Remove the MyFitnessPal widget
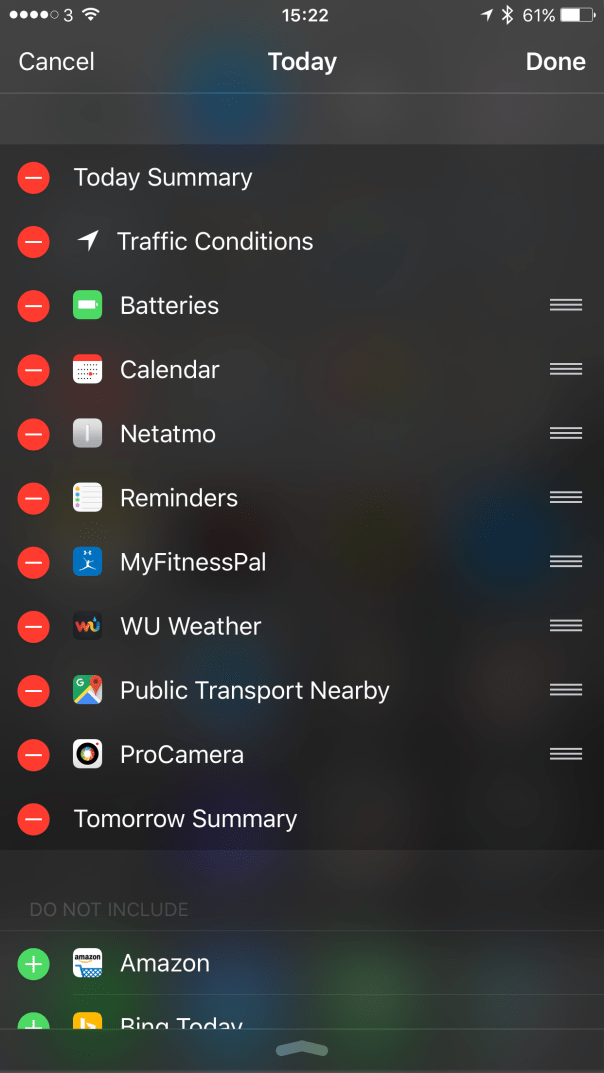Screen dimensions: 604x1073 [34, 562]
